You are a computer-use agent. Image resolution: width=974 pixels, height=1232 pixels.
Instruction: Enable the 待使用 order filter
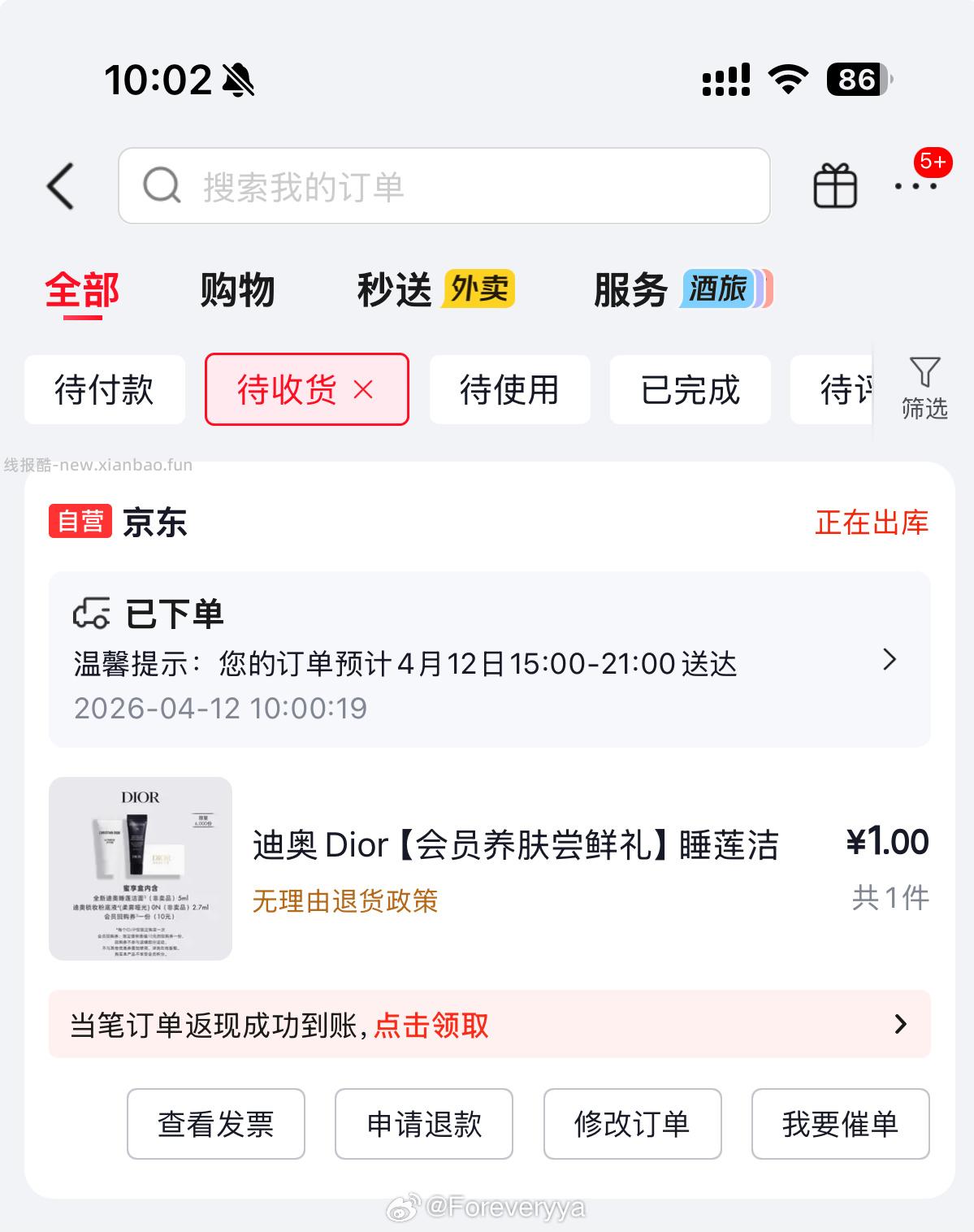click(x=509, y=390)
